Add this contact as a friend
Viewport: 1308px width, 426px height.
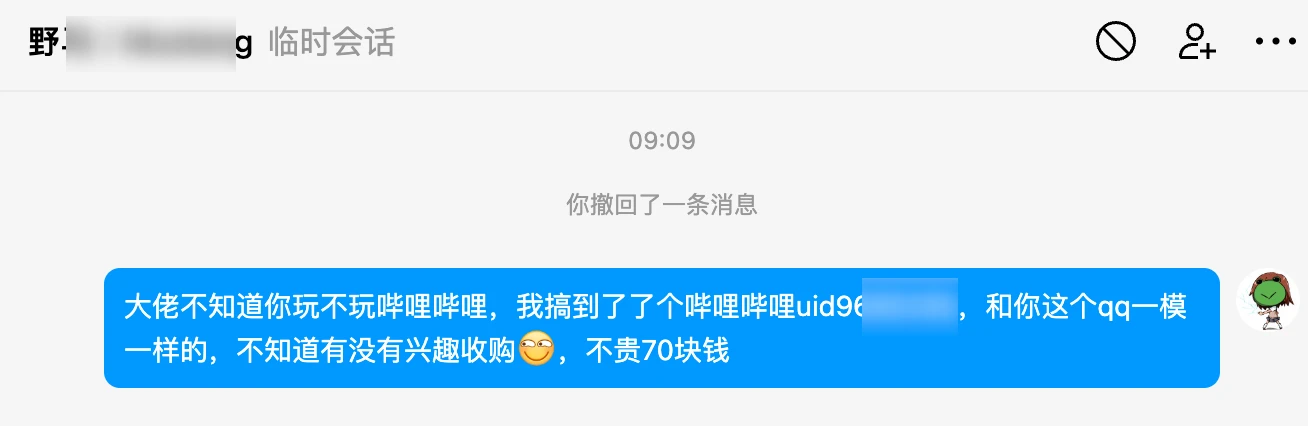[1195, 42]
